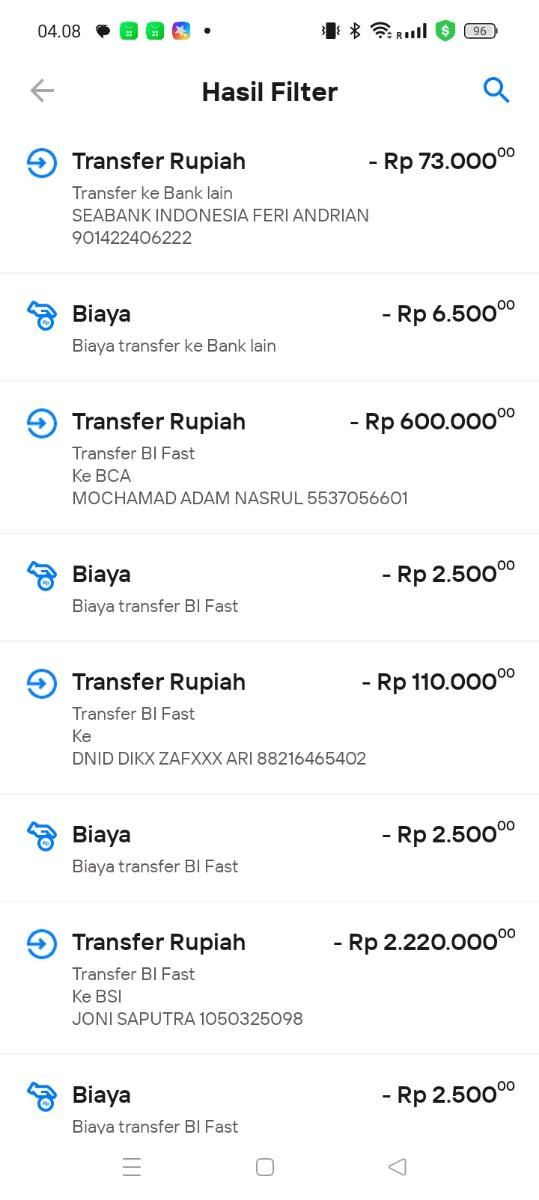Open the Rp 110.000 BI Fast transfer
This screenshot has height=1200, width=539.
270,718
